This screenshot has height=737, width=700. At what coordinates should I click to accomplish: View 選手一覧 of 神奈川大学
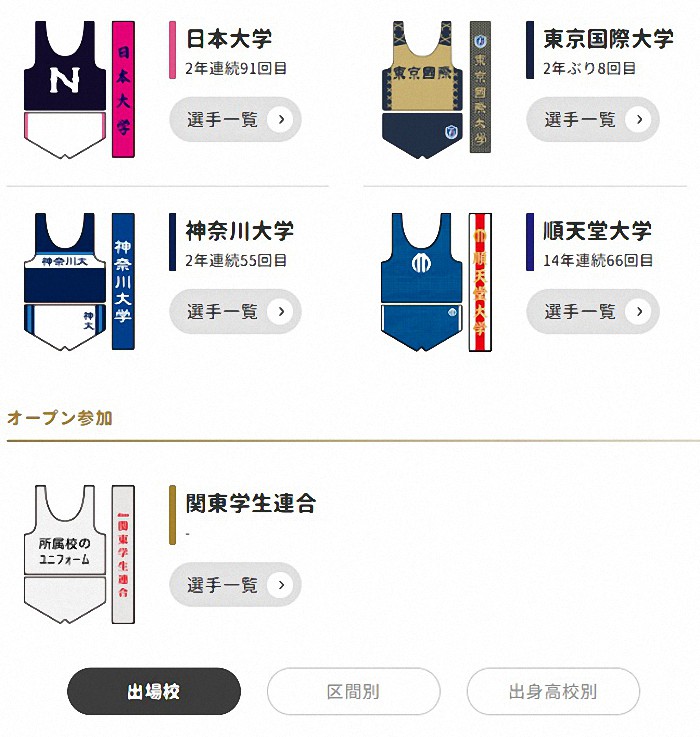click(235, 311)
